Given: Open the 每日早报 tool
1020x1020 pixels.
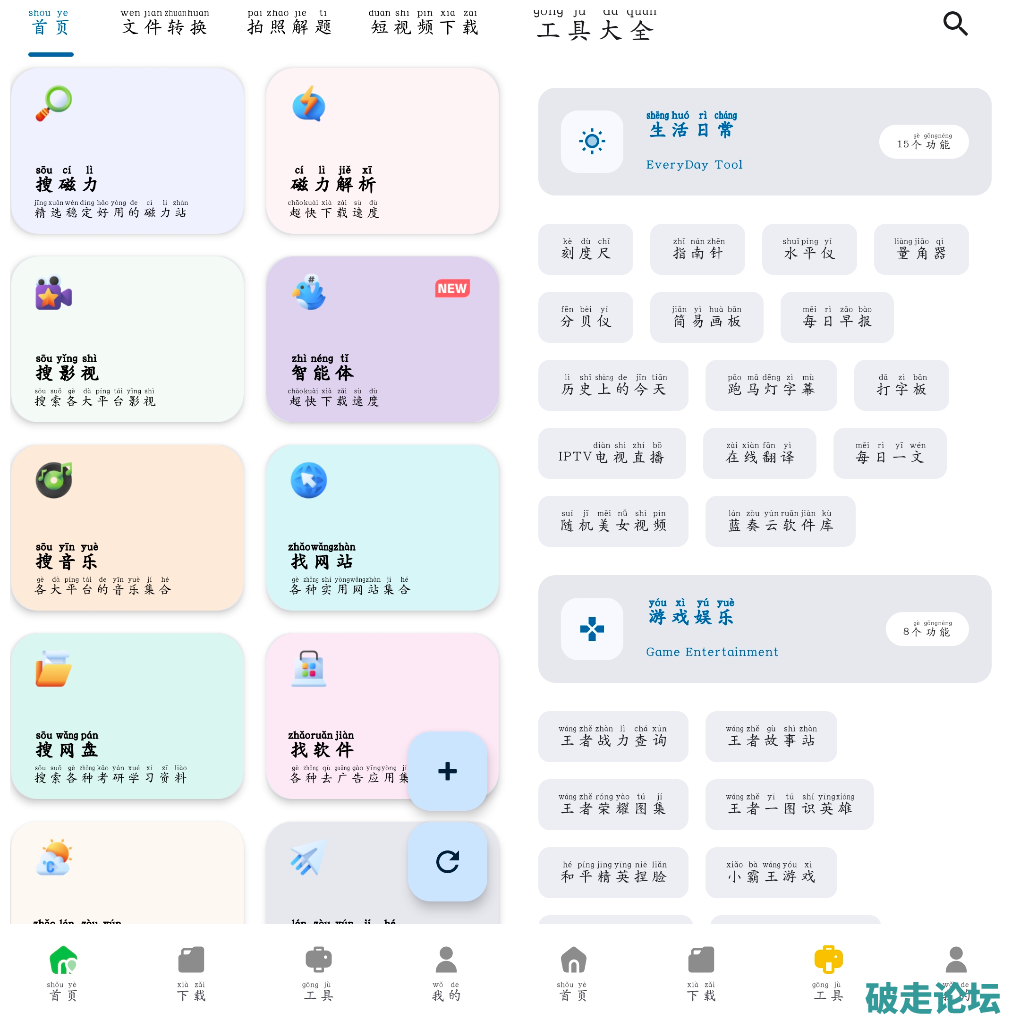Looking at the screenshot, I should coord(837,317).
